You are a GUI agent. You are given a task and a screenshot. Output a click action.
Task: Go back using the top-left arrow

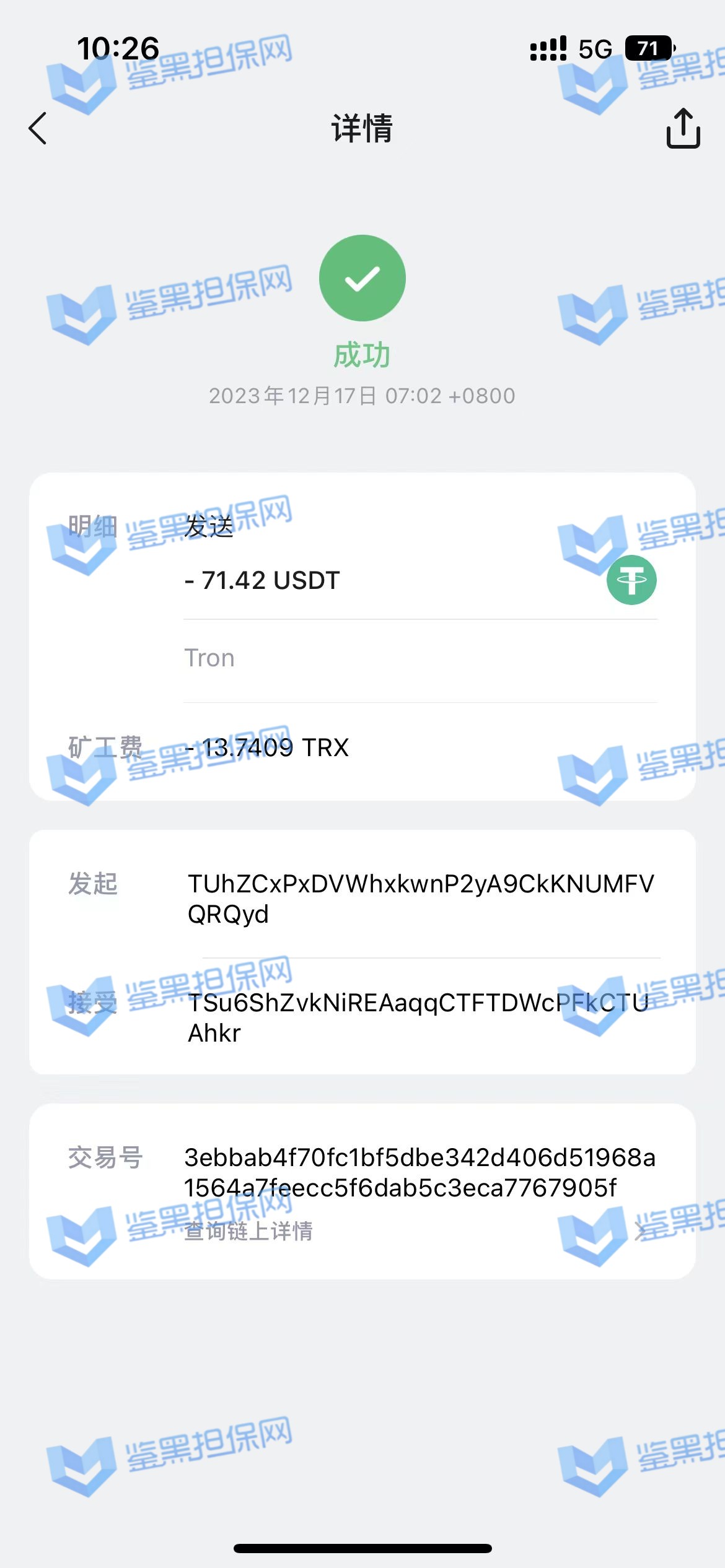pyautogui.click(x=38, y=128)
